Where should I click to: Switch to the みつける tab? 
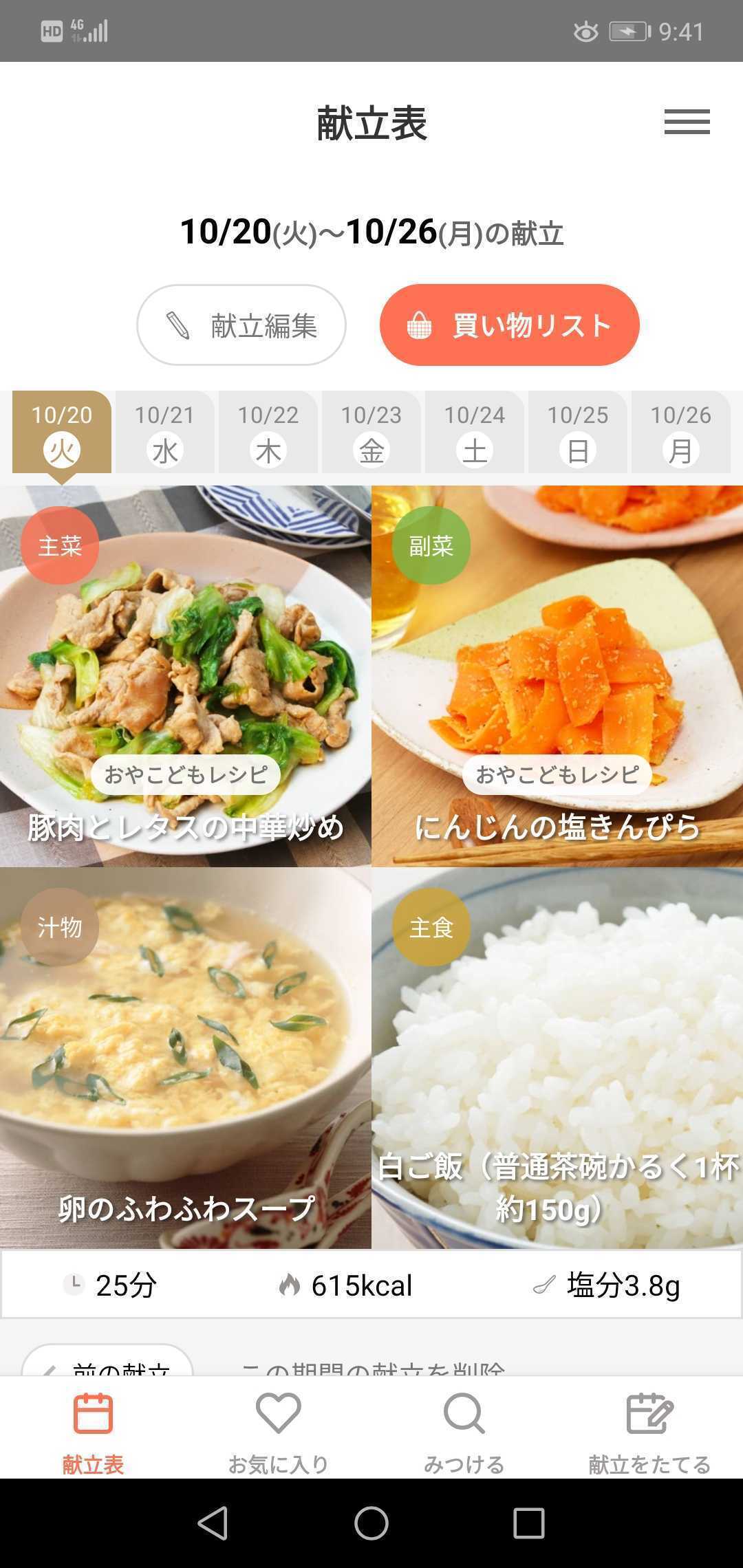click(x=464, y=1433)
